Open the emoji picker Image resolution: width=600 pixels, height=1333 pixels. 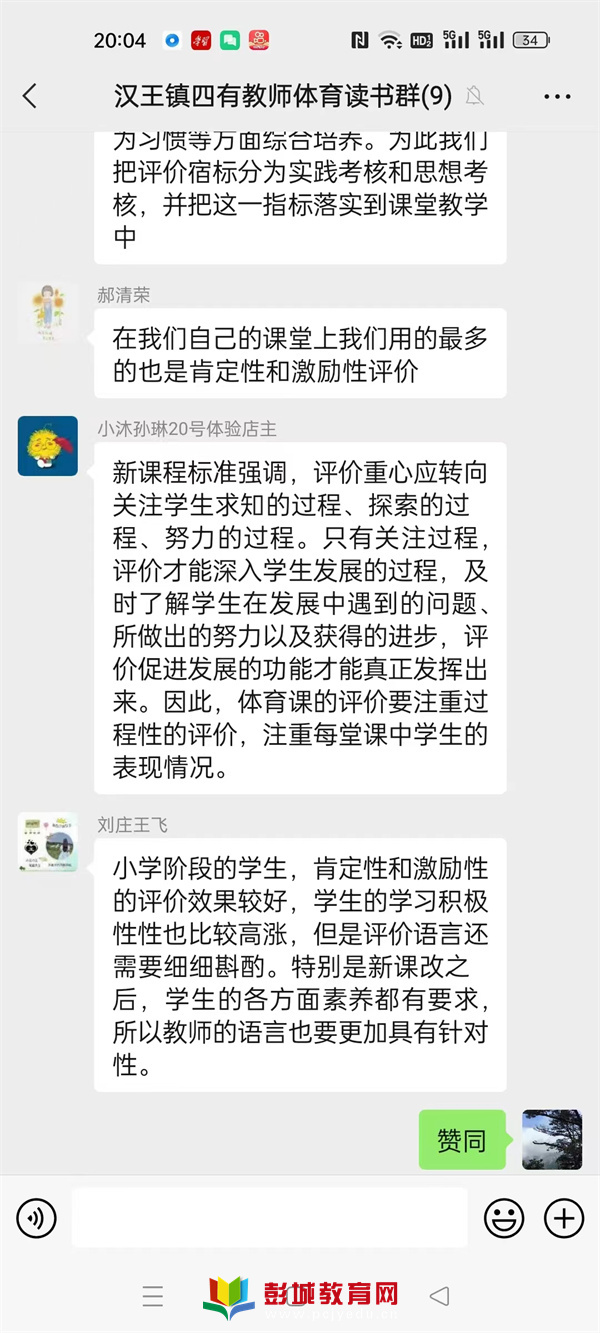tap(504, 1217)
